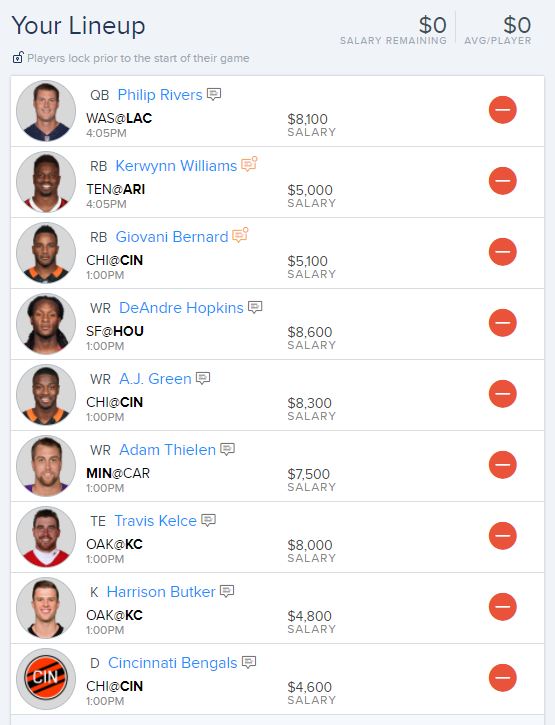555x725 pixels.
Task: Open Philip Rivers player profile link
Action: point(160,95)
